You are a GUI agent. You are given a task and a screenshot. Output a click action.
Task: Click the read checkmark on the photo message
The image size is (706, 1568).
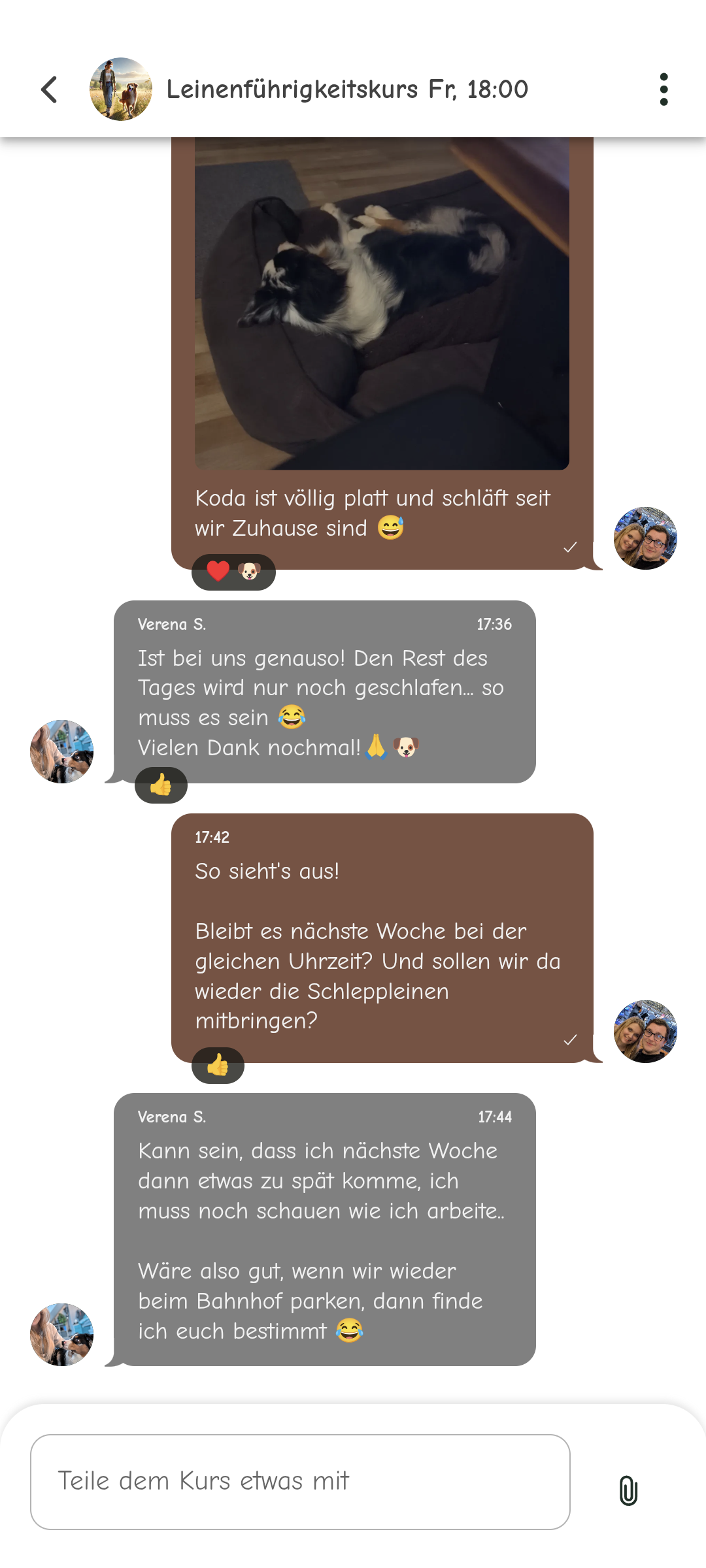click(x=569, y=547)
